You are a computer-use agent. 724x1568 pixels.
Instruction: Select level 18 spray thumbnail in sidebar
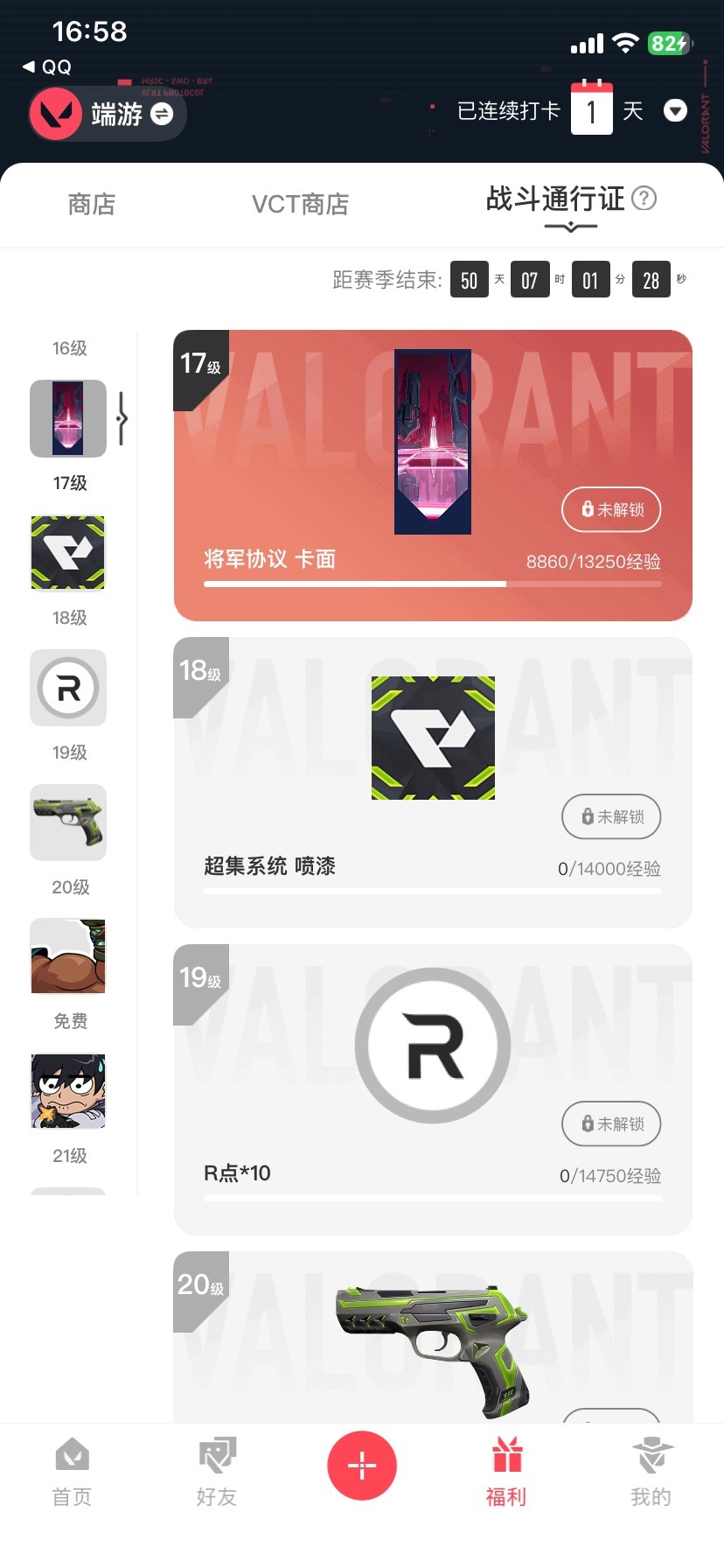coord(68,552)
